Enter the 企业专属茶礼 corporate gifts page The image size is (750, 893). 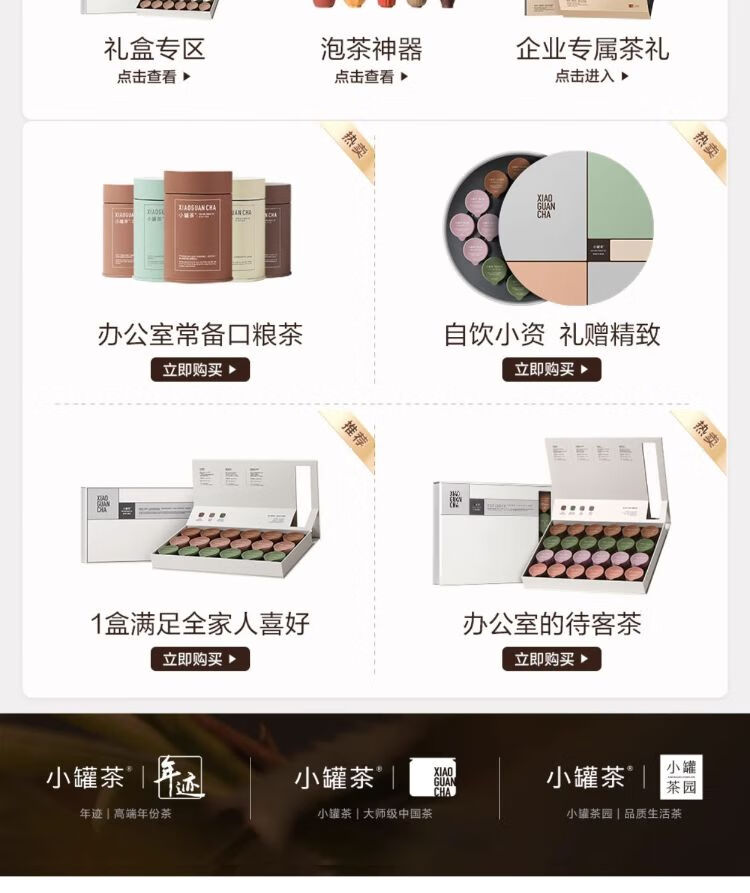[x=592, y=76]
